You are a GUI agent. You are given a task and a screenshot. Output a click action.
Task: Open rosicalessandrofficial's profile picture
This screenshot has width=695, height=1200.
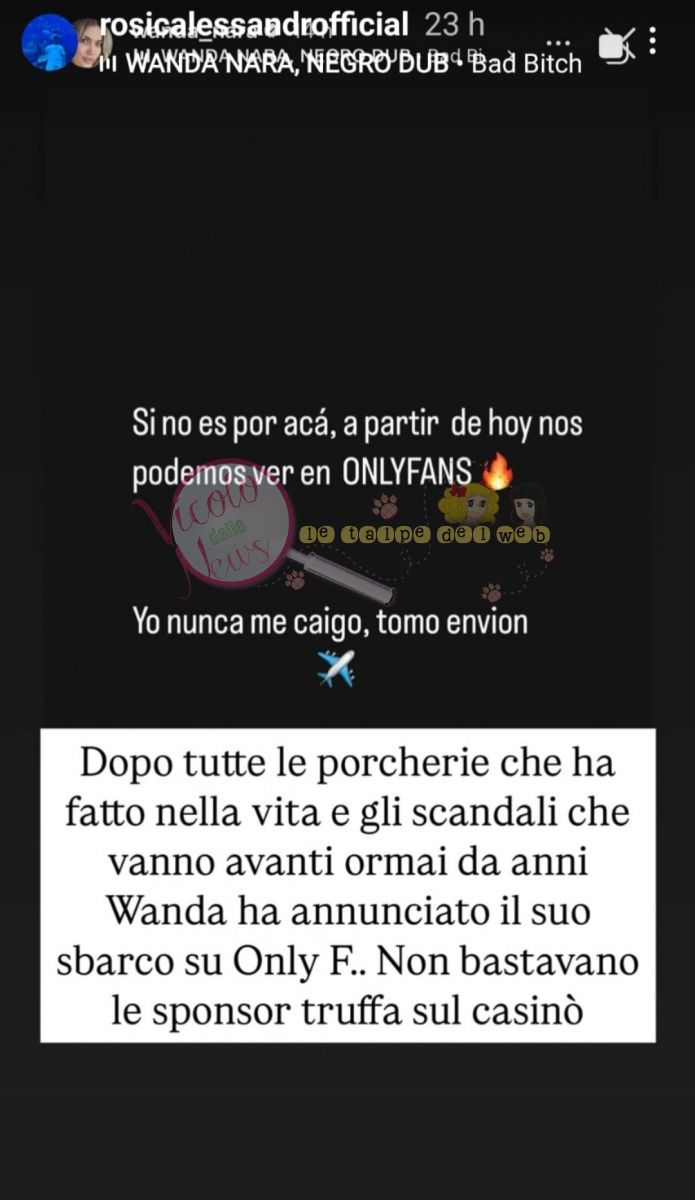(48, 41)
